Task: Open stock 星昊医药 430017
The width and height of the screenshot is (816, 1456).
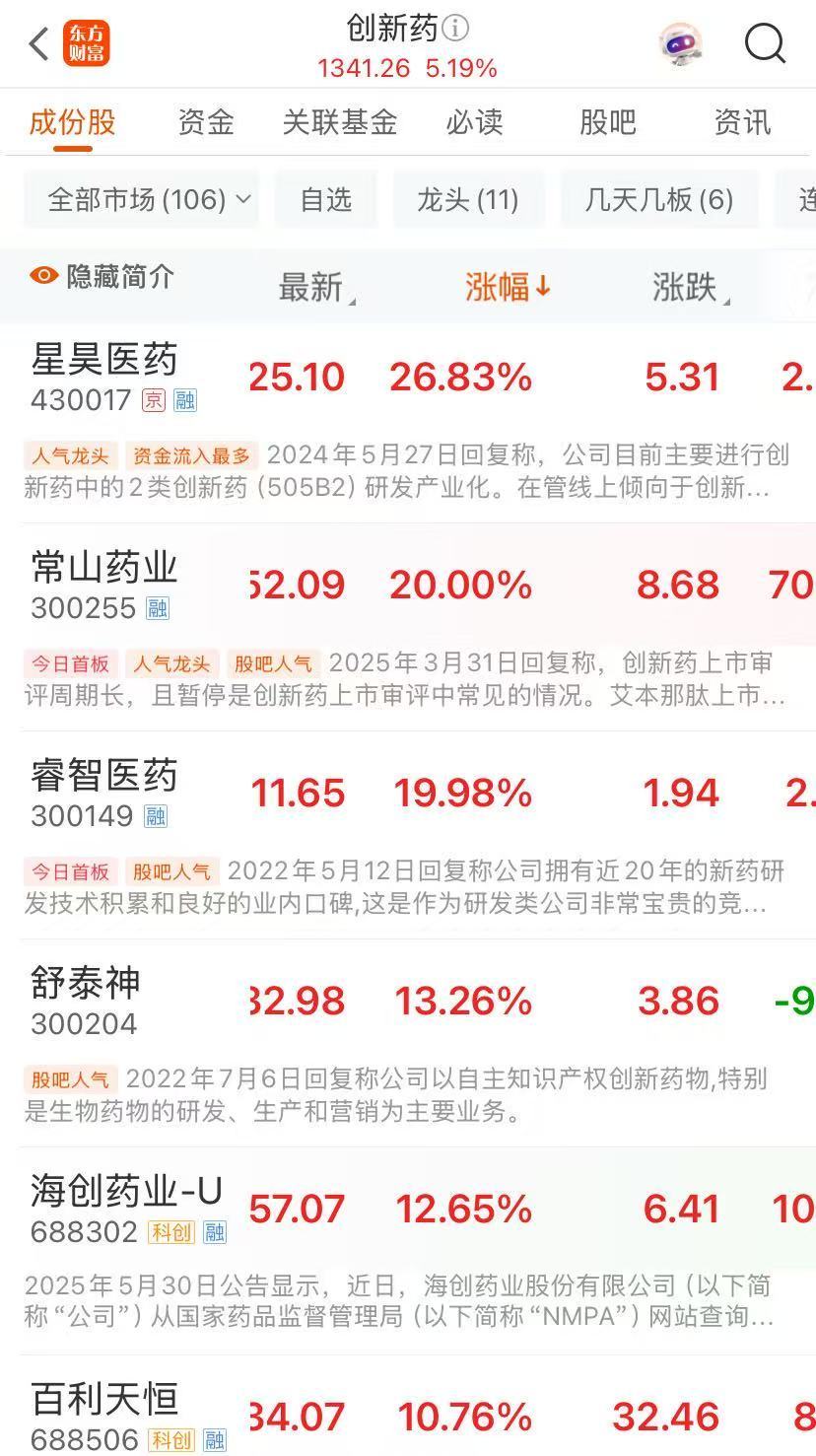Action: click(x=104, y=377)
